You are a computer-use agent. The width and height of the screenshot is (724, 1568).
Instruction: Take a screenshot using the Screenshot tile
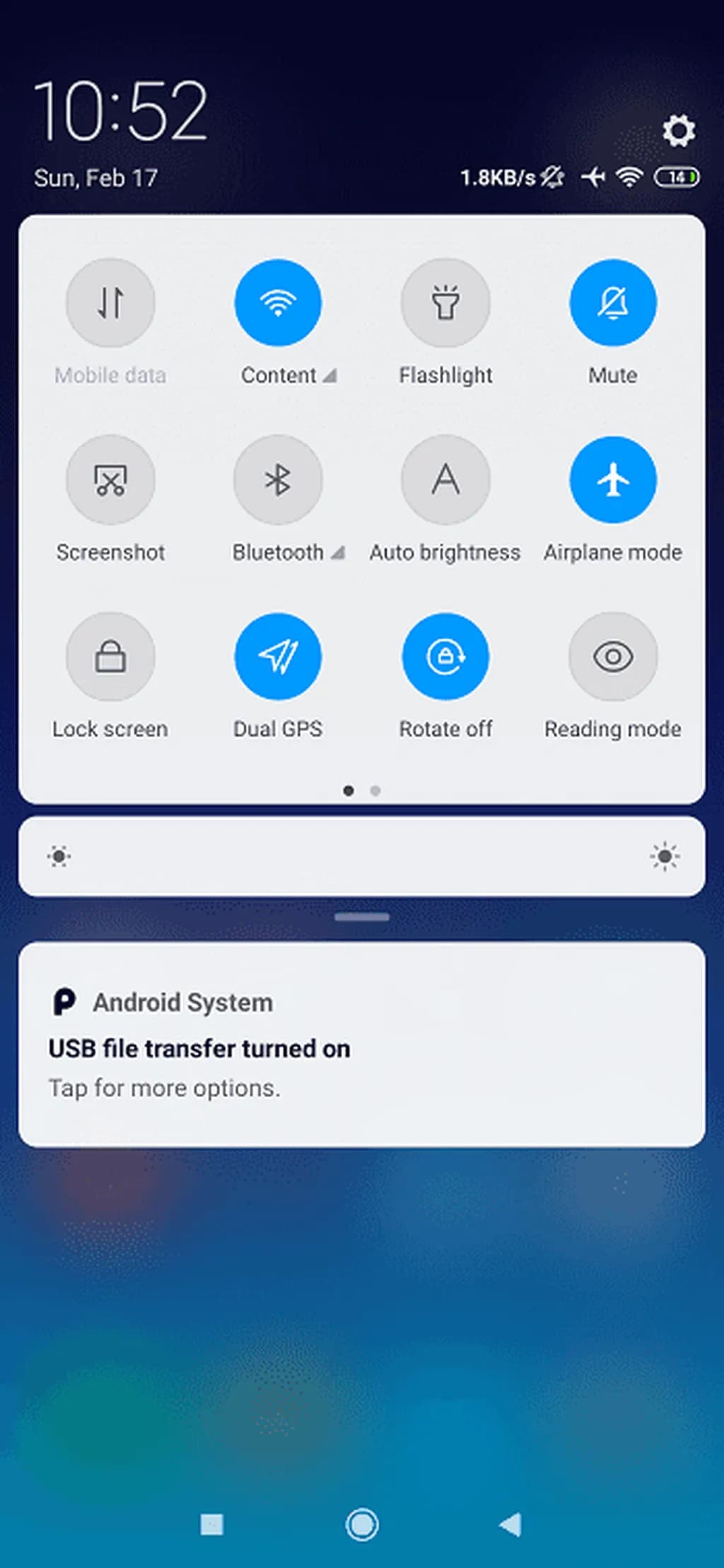tap(110, 480)
